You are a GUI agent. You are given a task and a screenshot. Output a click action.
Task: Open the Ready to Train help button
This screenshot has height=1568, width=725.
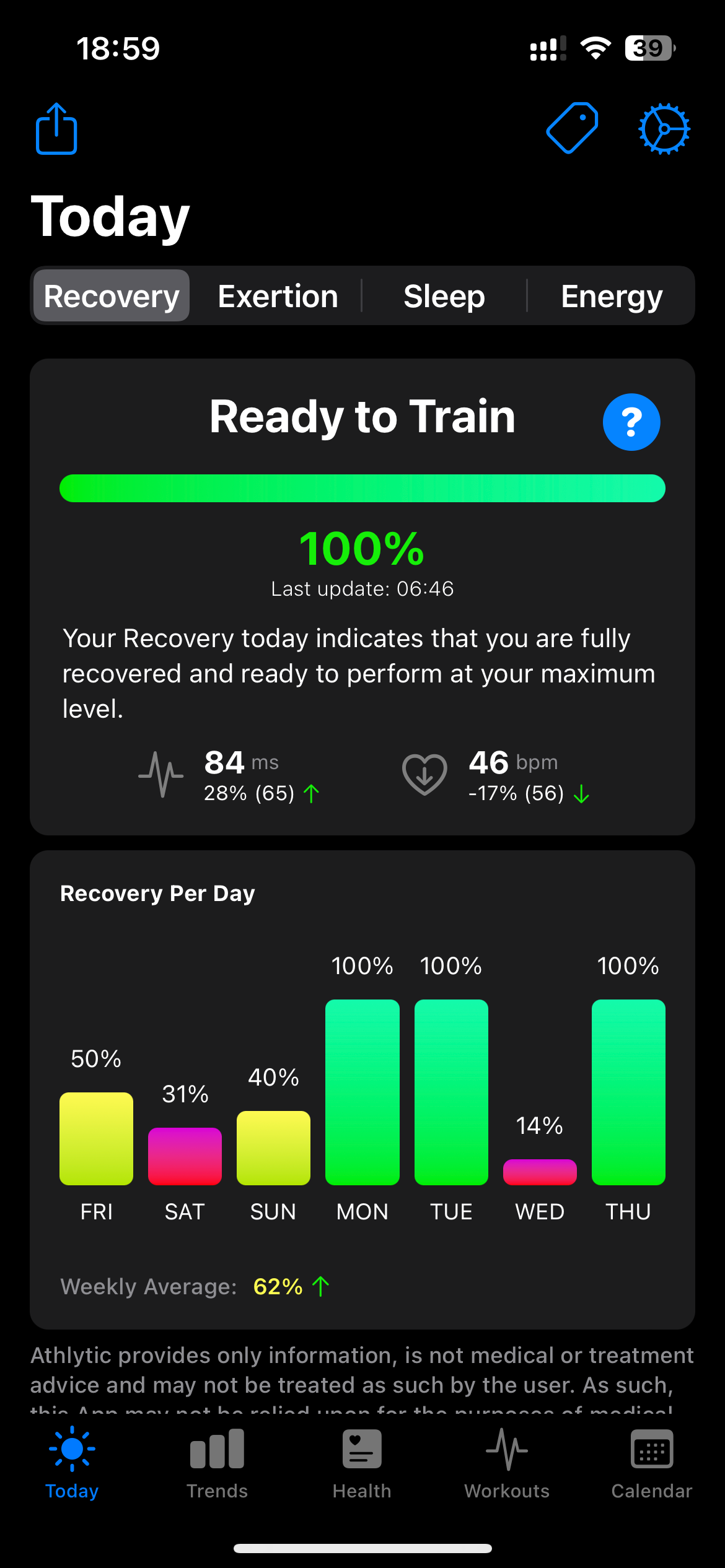point(631,422)
